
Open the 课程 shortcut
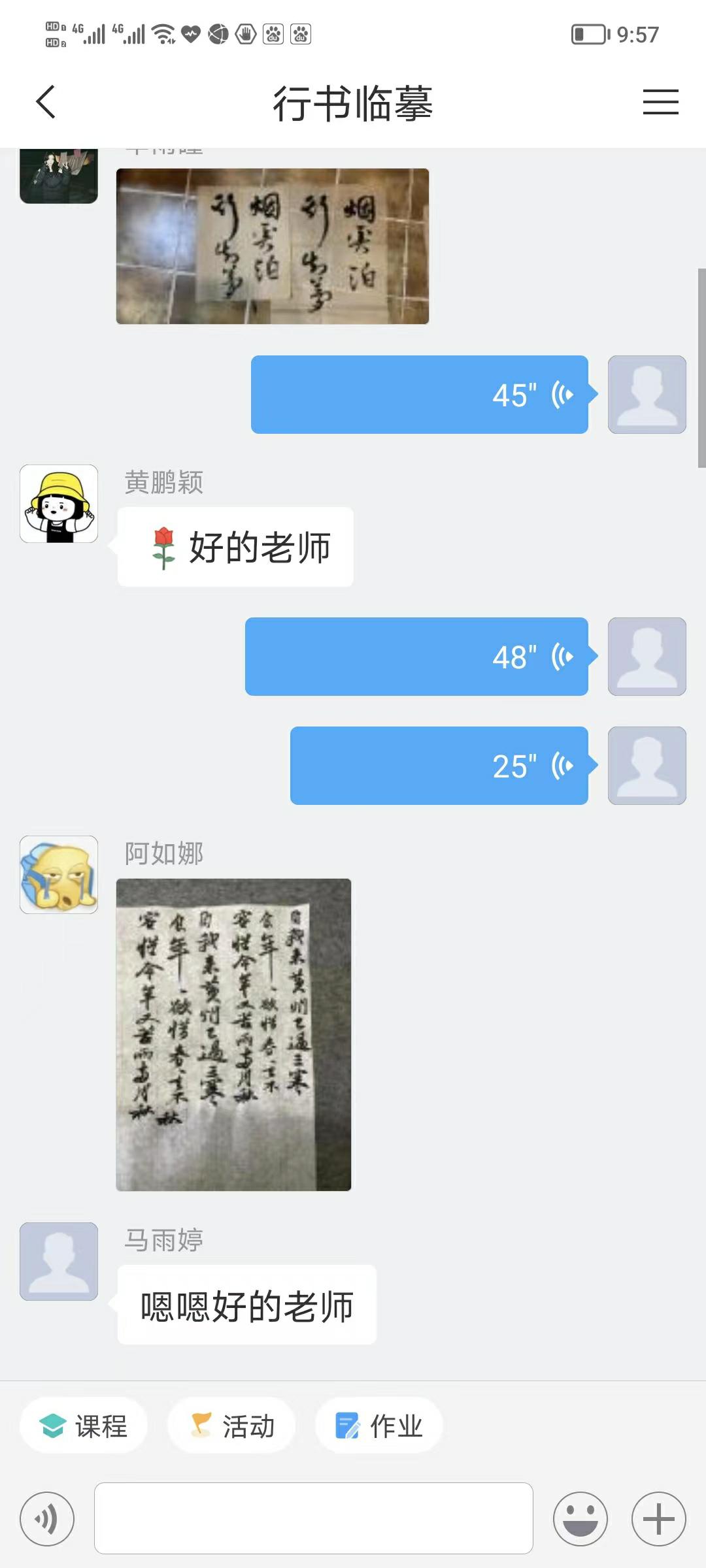point(84,1426)
